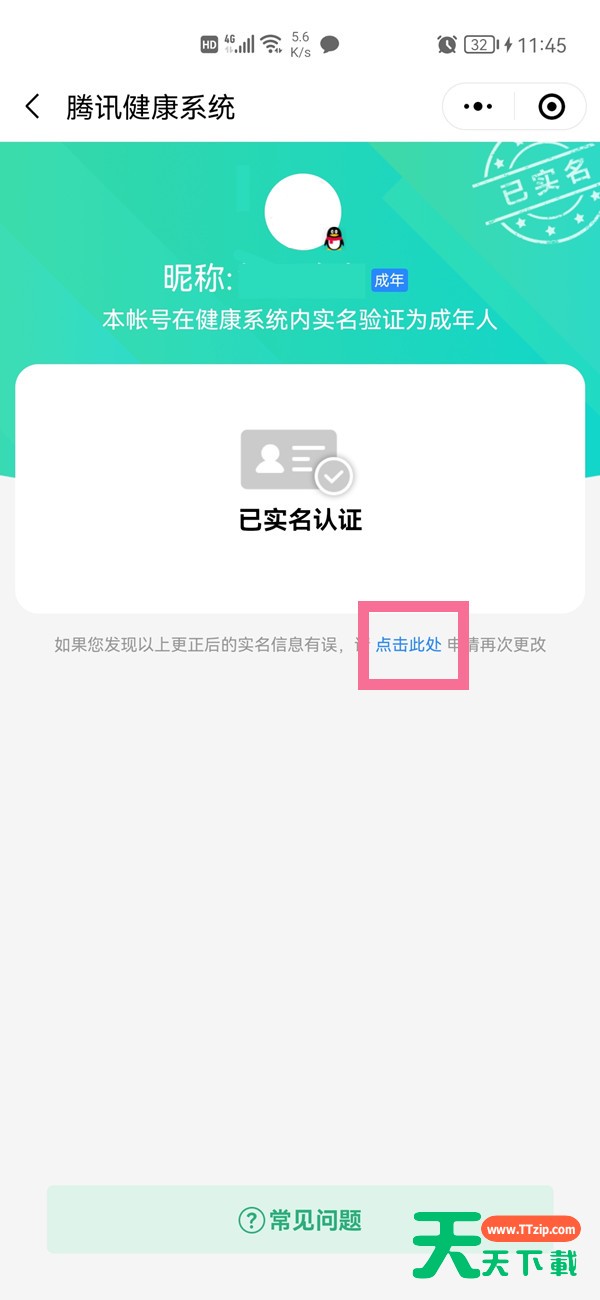Open 常见问题 help button
Screen dimensions: 600x1300
300,1220
